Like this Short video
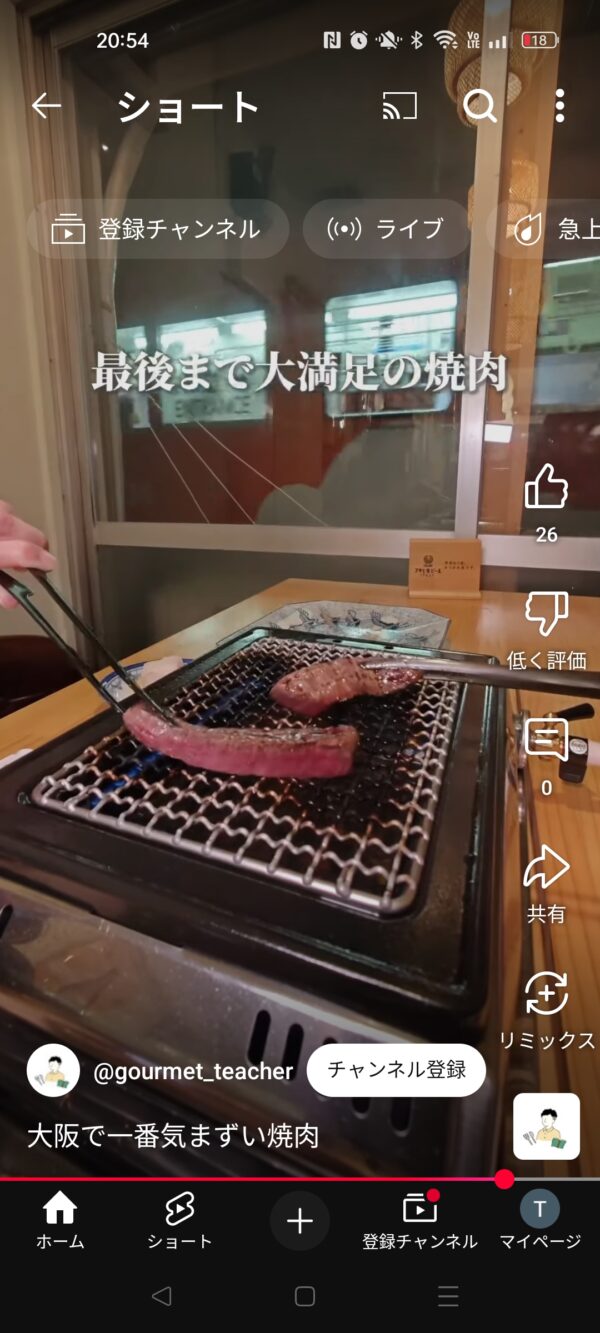This screenshot has width=600, height=1333. [546, 487]
